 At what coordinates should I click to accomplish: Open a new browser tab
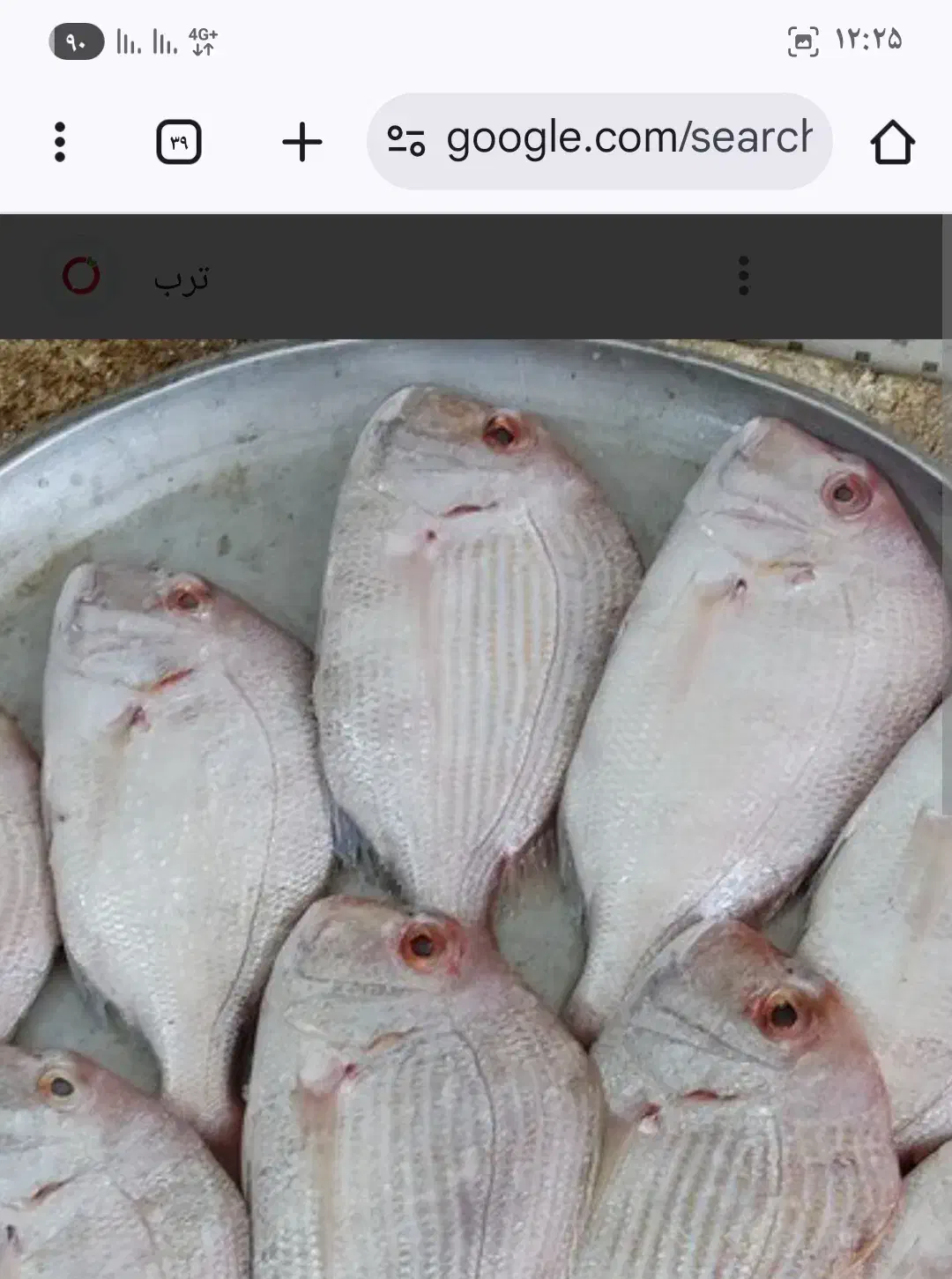coord(301,142)
